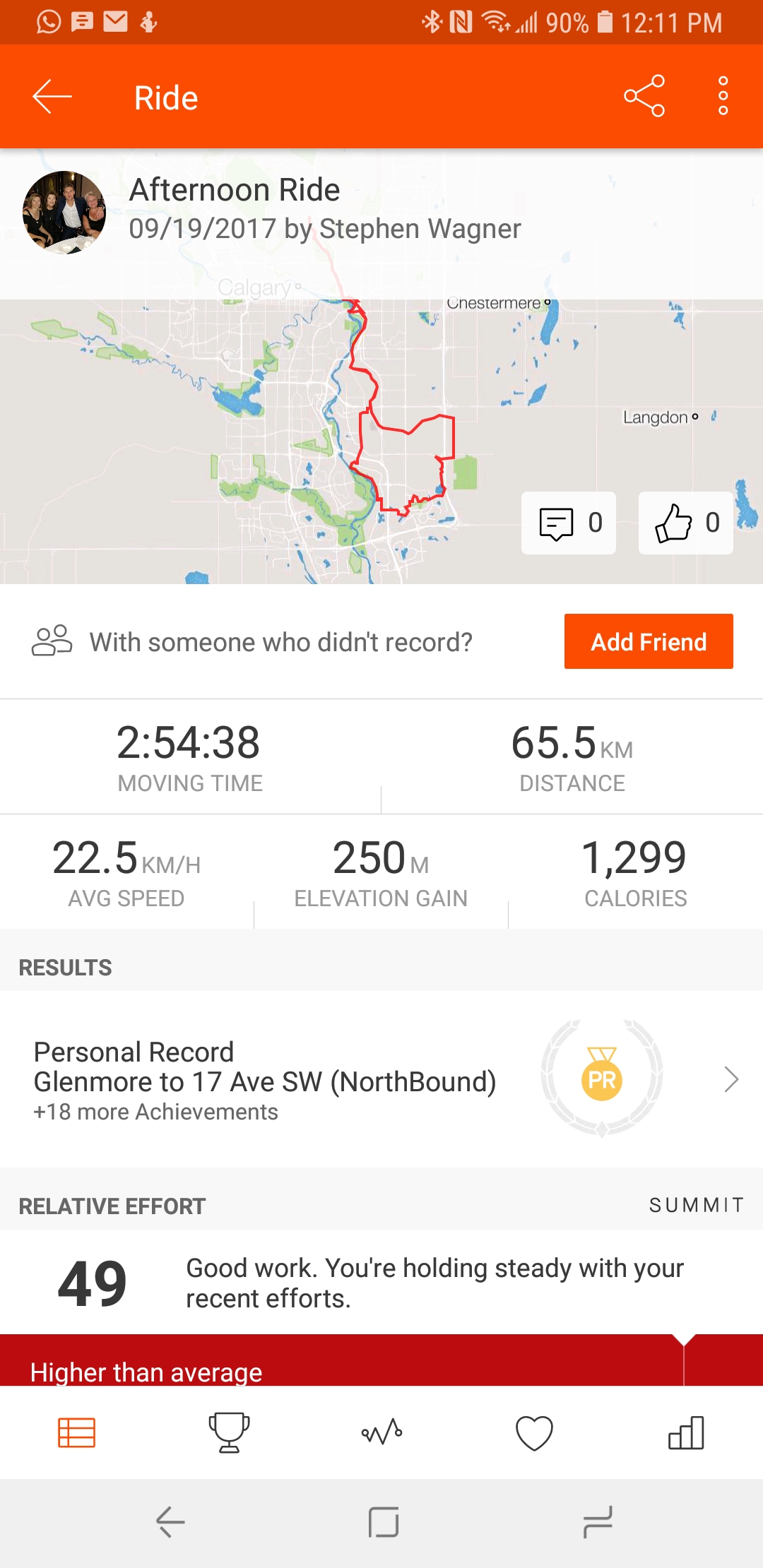Switch to the analysis graph tab
Screen dimensions: 763x1568
tap(381, 1432)
